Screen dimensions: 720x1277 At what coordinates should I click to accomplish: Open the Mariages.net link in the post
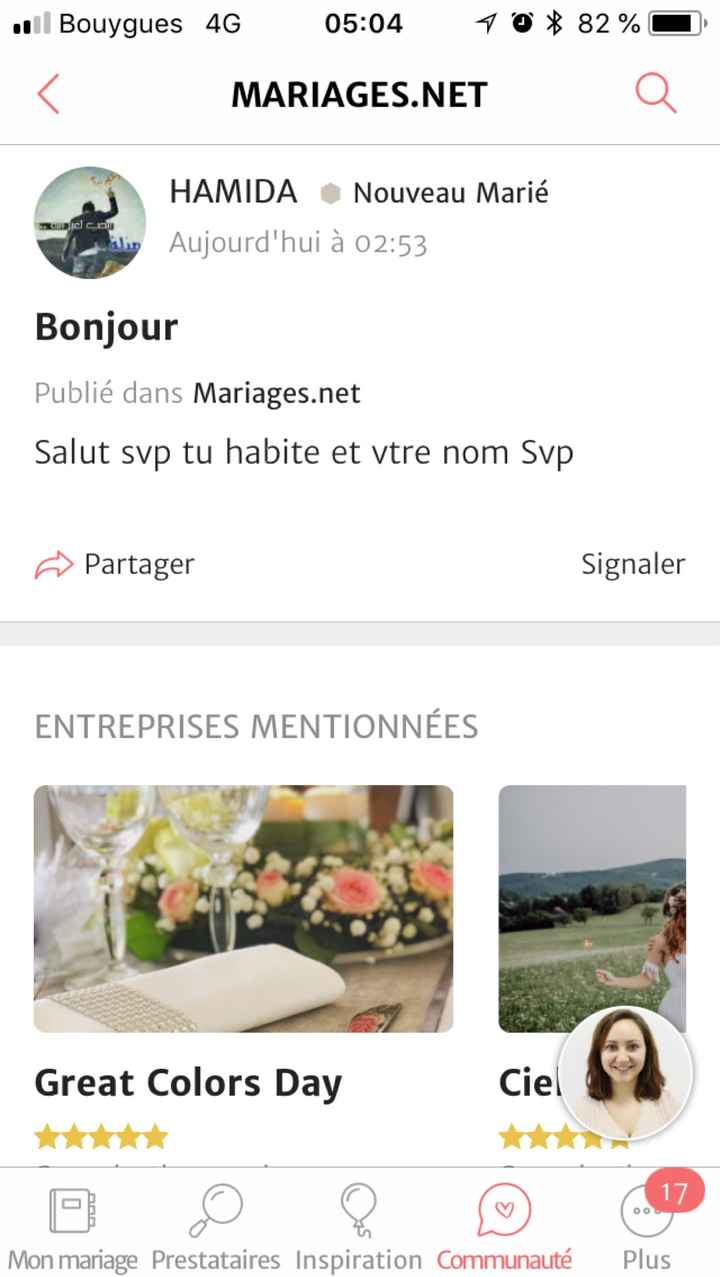(277, 393)
